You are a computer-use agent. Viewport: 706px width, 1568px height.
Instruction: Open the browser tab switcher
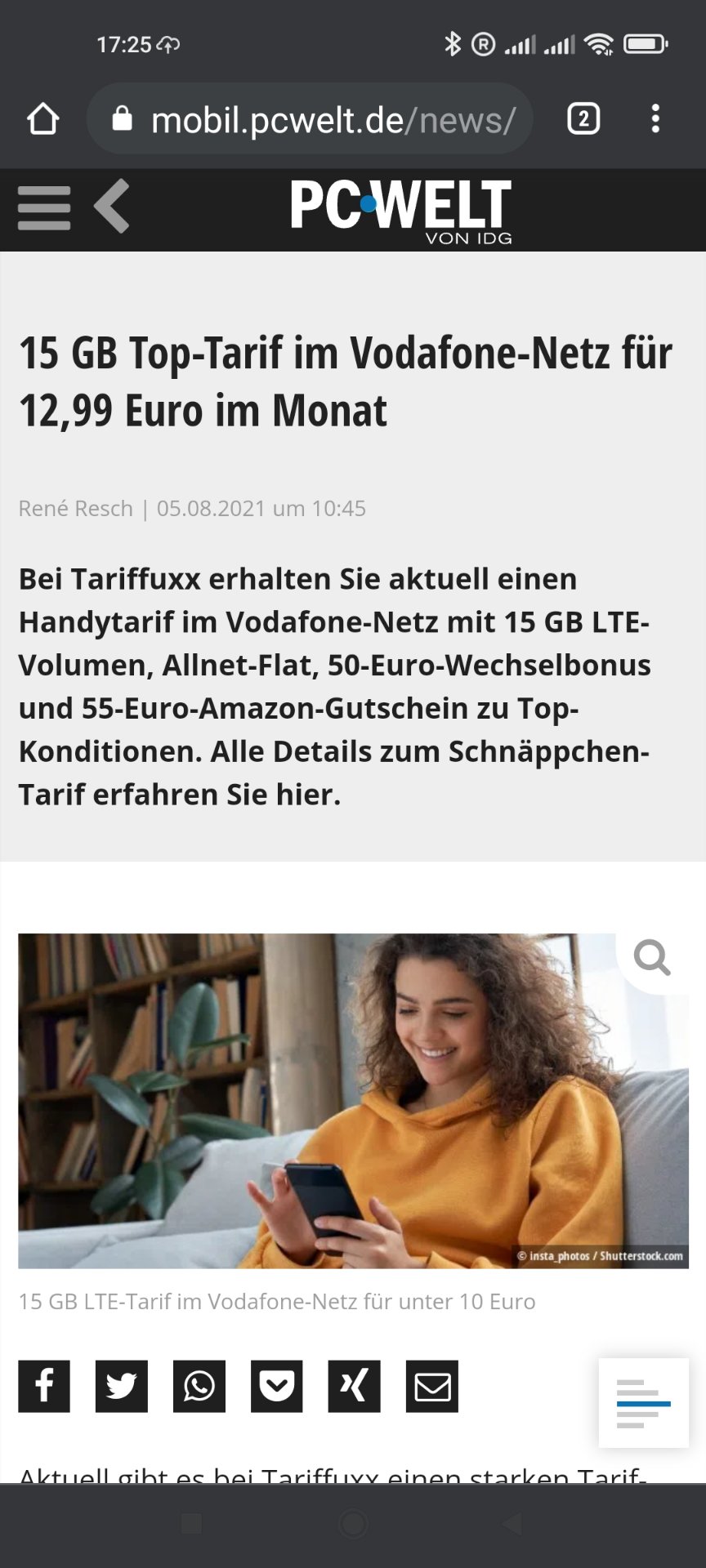coord(583,119)
